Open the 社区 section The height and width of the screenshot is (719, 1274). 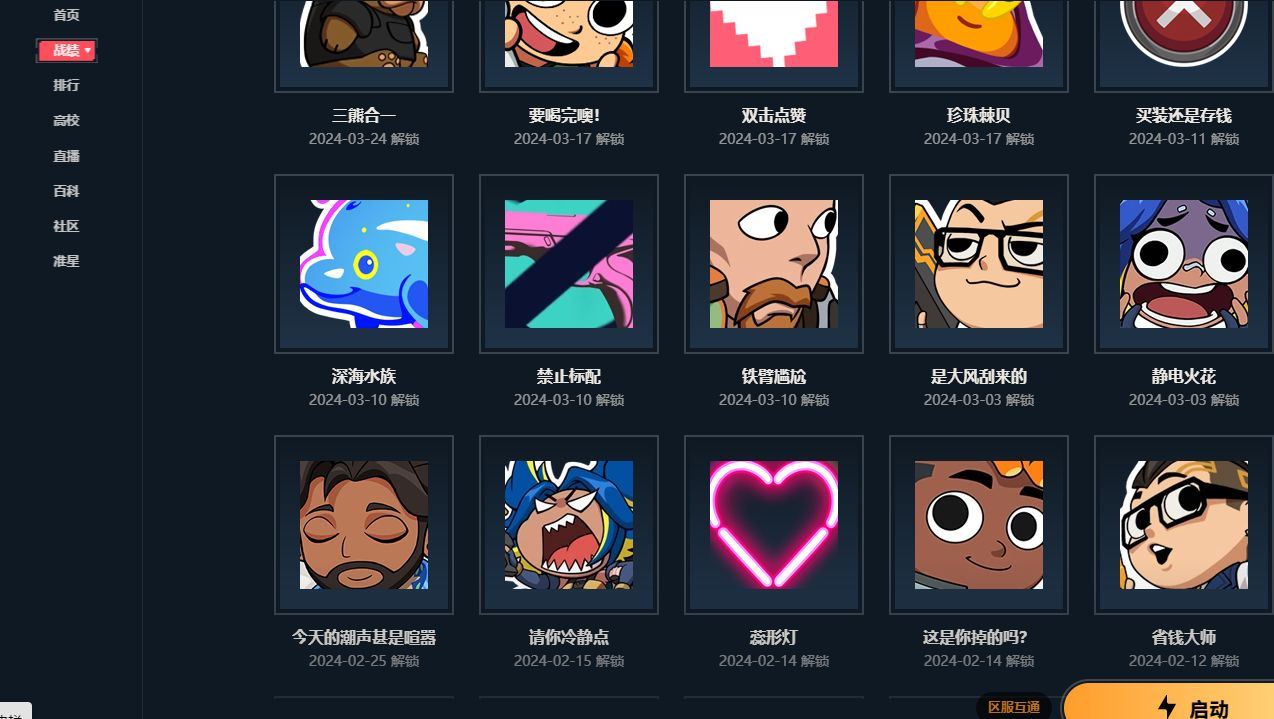pyautogui.click(x=66, y=226)
